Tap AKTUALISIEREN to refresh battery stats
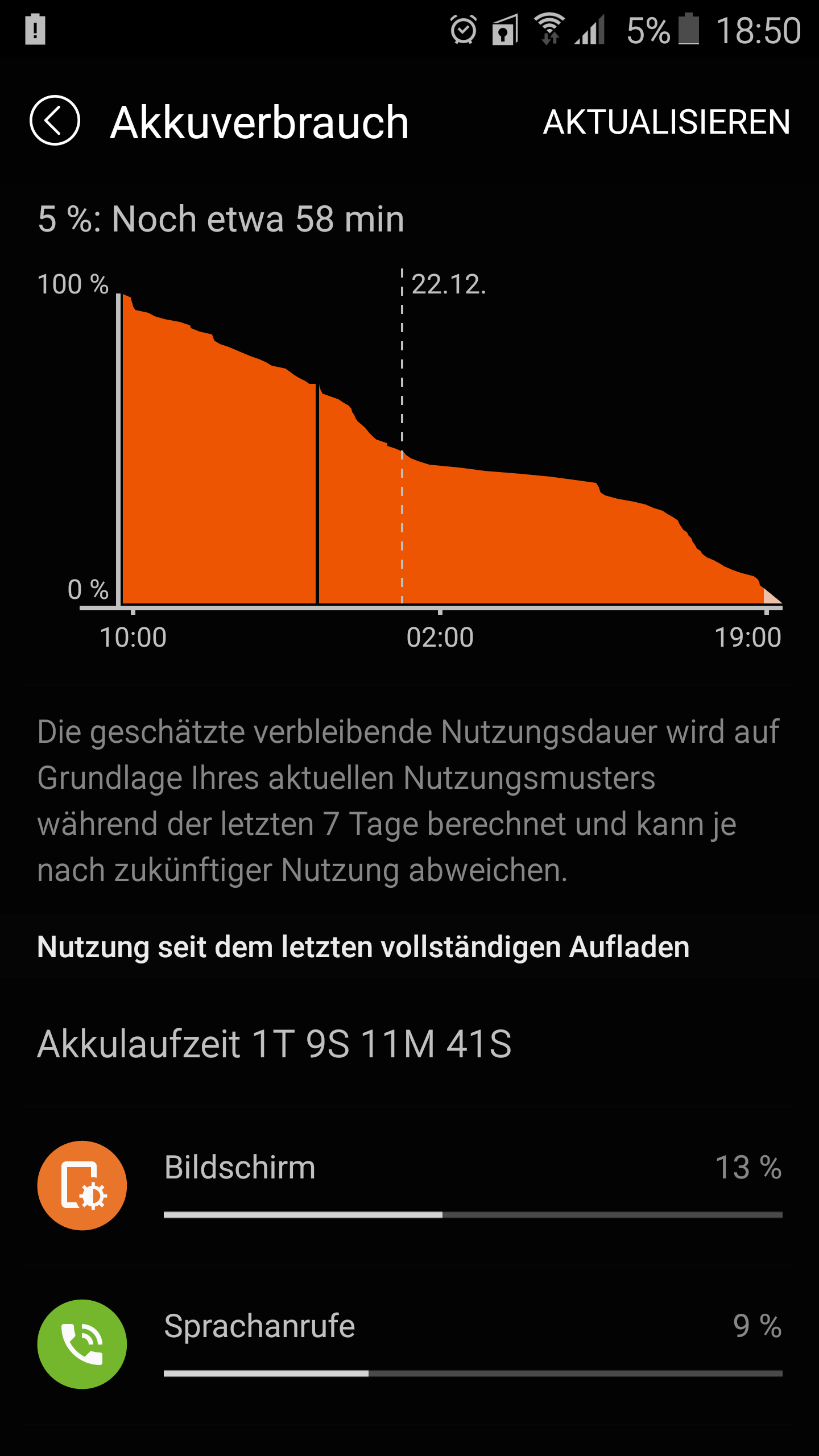This screenshot has height=1456, width=819. tap(666, 122)
